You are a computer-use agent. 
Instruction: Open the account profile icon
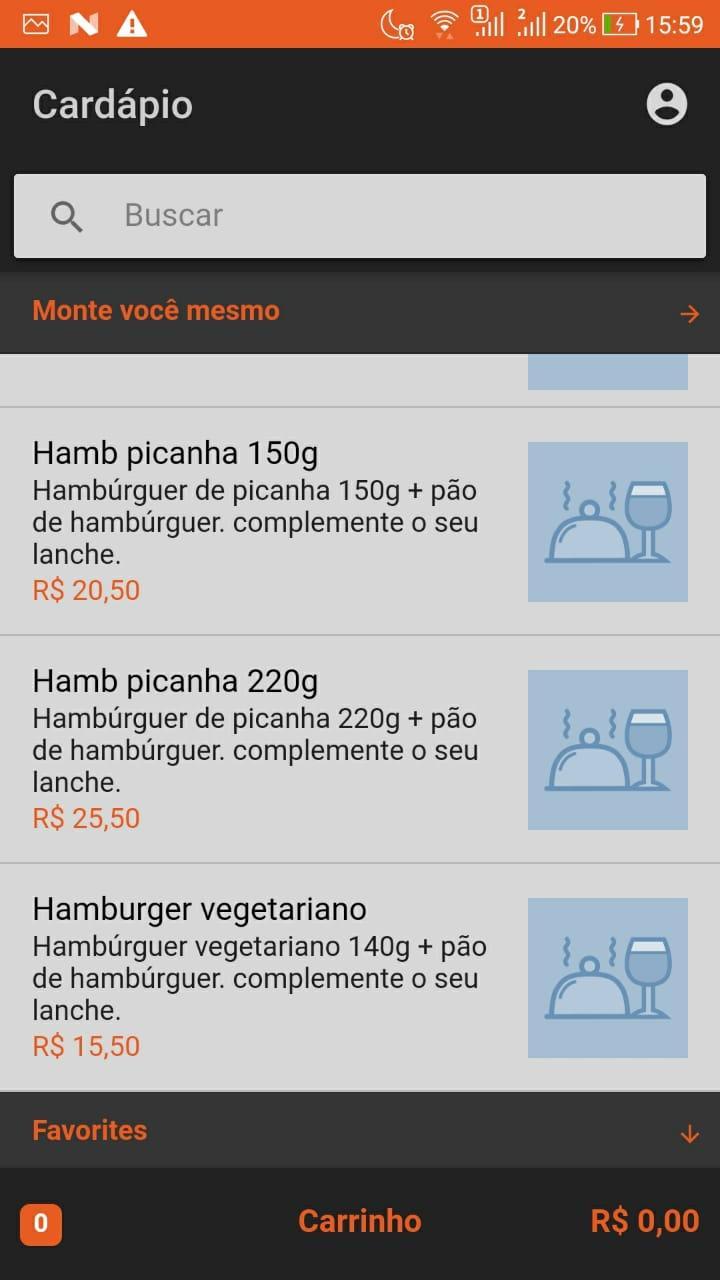[x=667, y=104]
